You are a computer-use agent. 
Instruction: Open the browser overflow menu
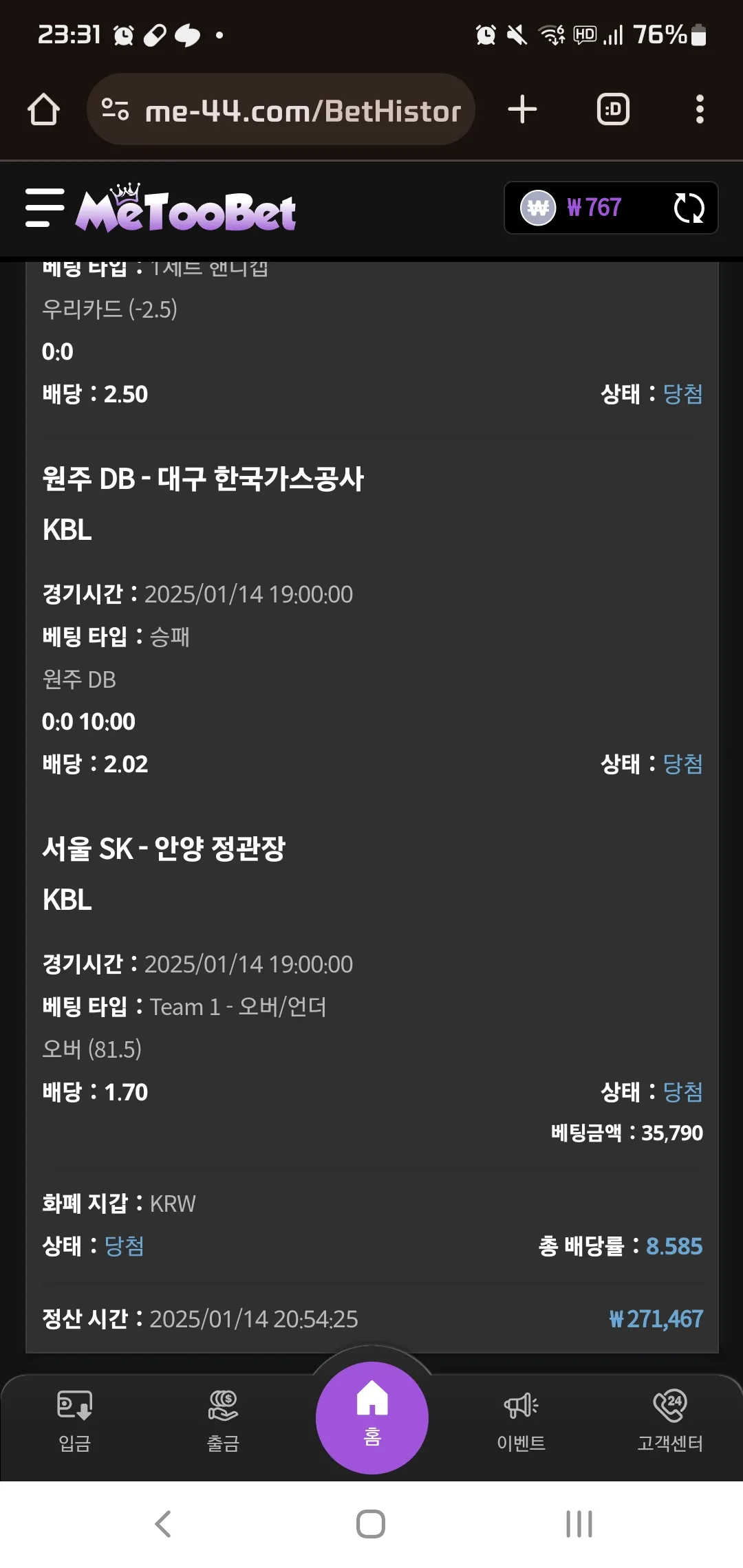point(700,109)
